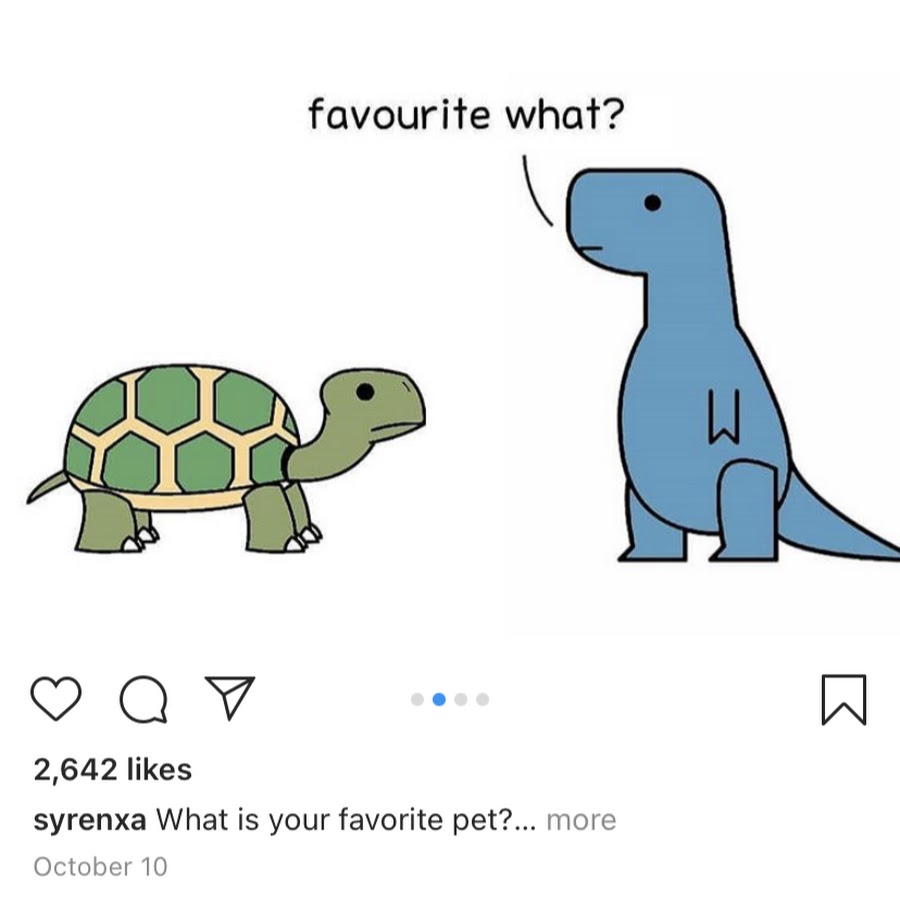View who liked via 2,642 likes

point(112,769)
